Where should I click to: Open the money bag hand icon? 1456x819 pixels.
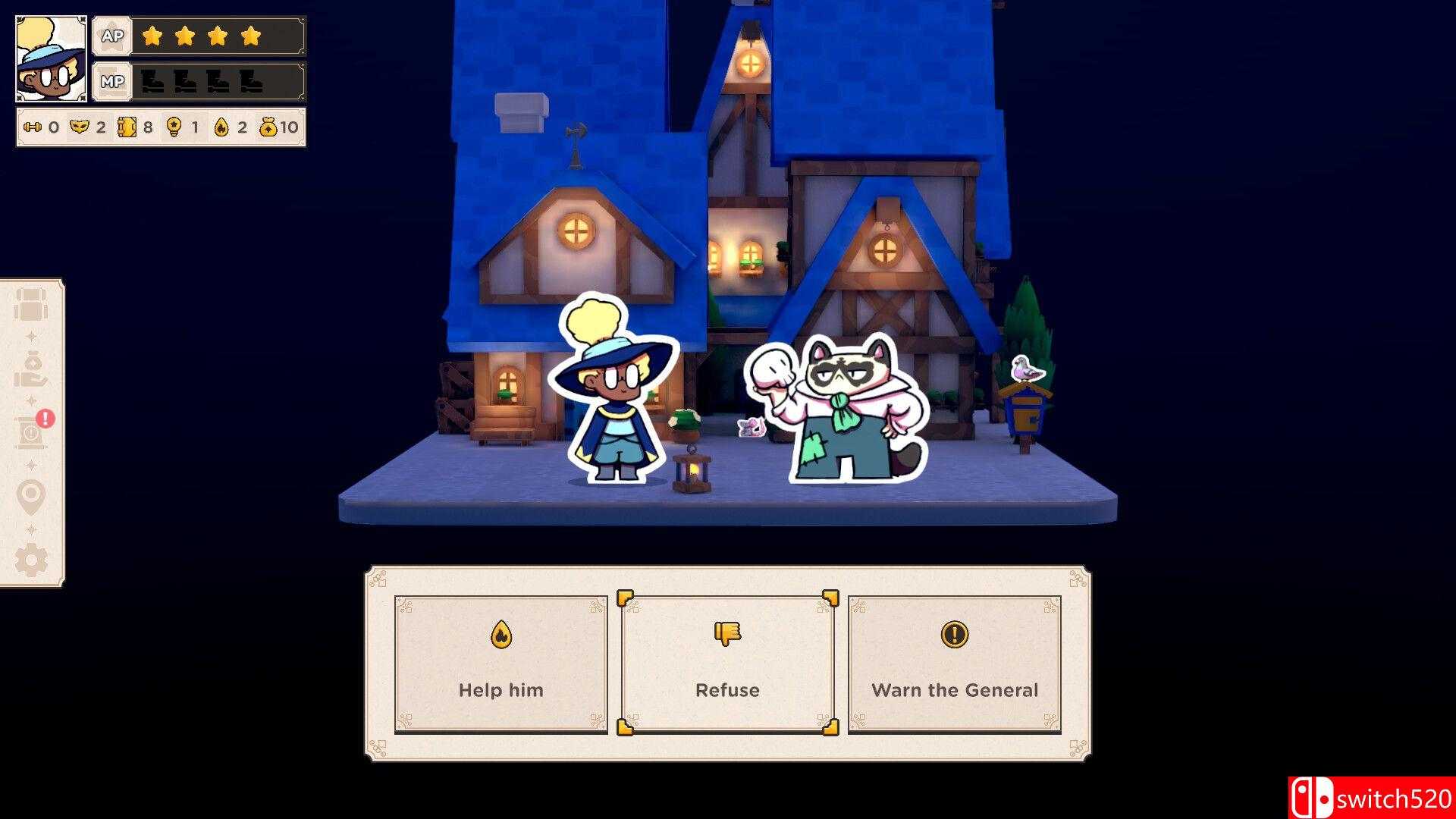pyautogui.click(x=31, y=369)
